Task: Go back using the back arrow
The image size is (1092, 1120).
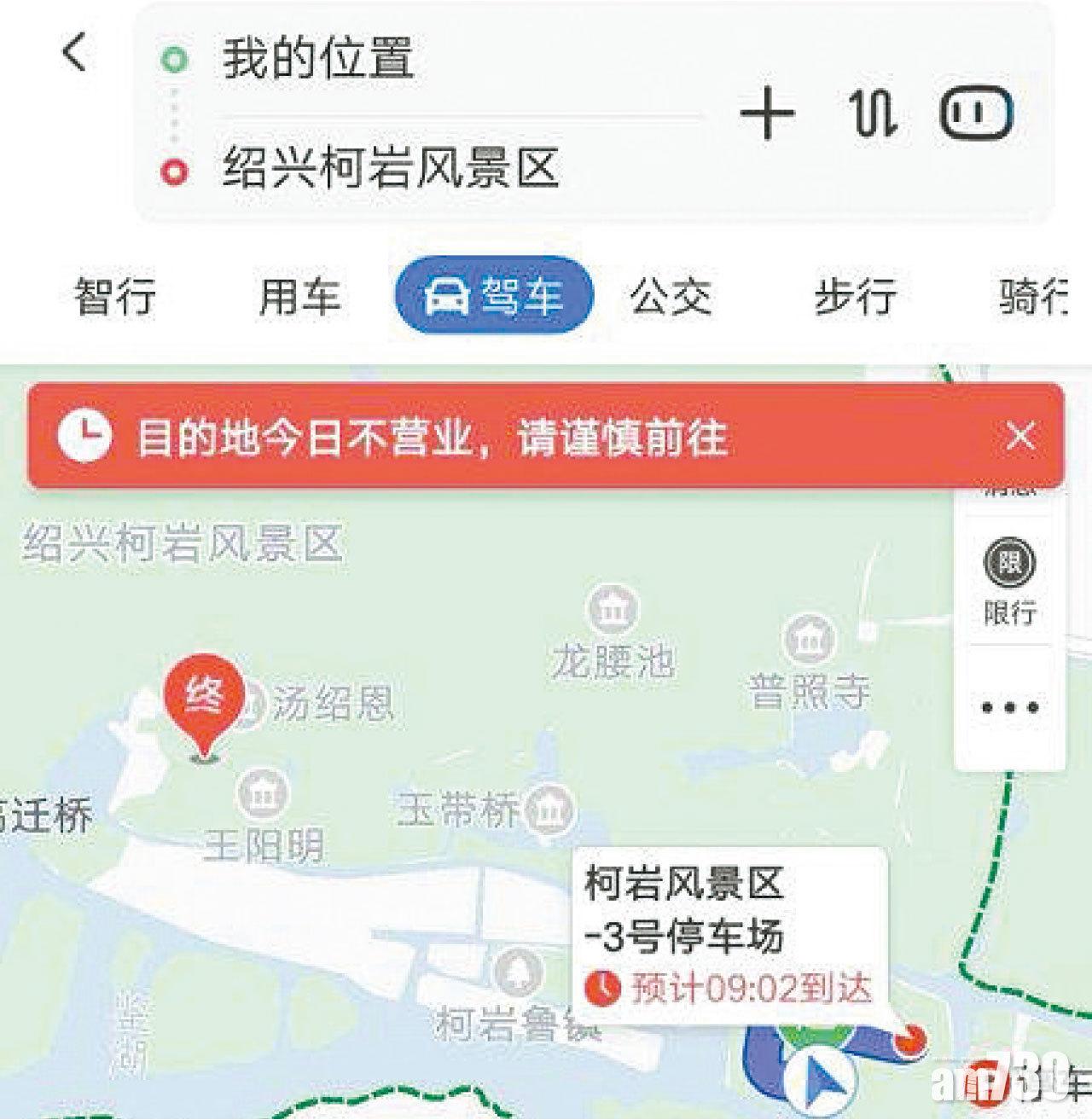Action: pyautogui.click(x=75, y=52)
